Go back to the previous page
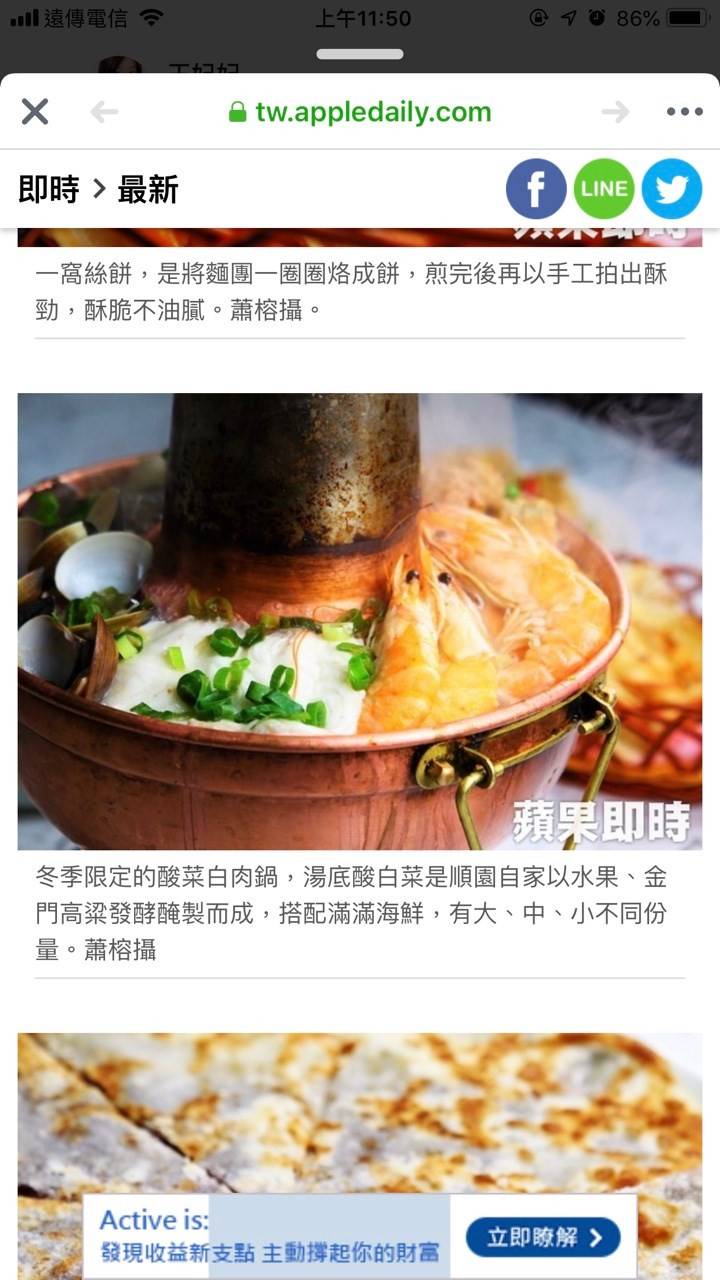The height and width of the screenshot is (1280, 720). coord(104,111)
